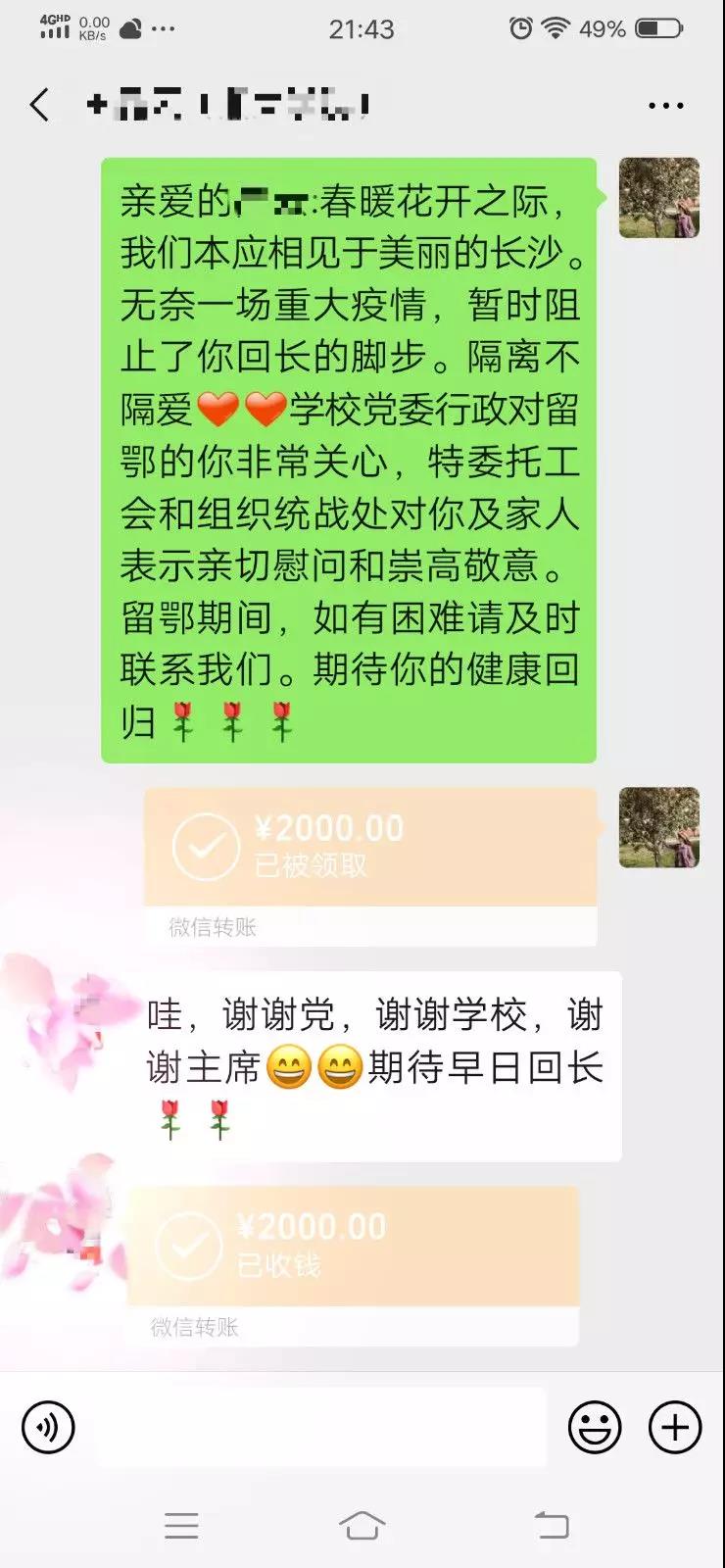Open the chat info overflow menu

665,105
